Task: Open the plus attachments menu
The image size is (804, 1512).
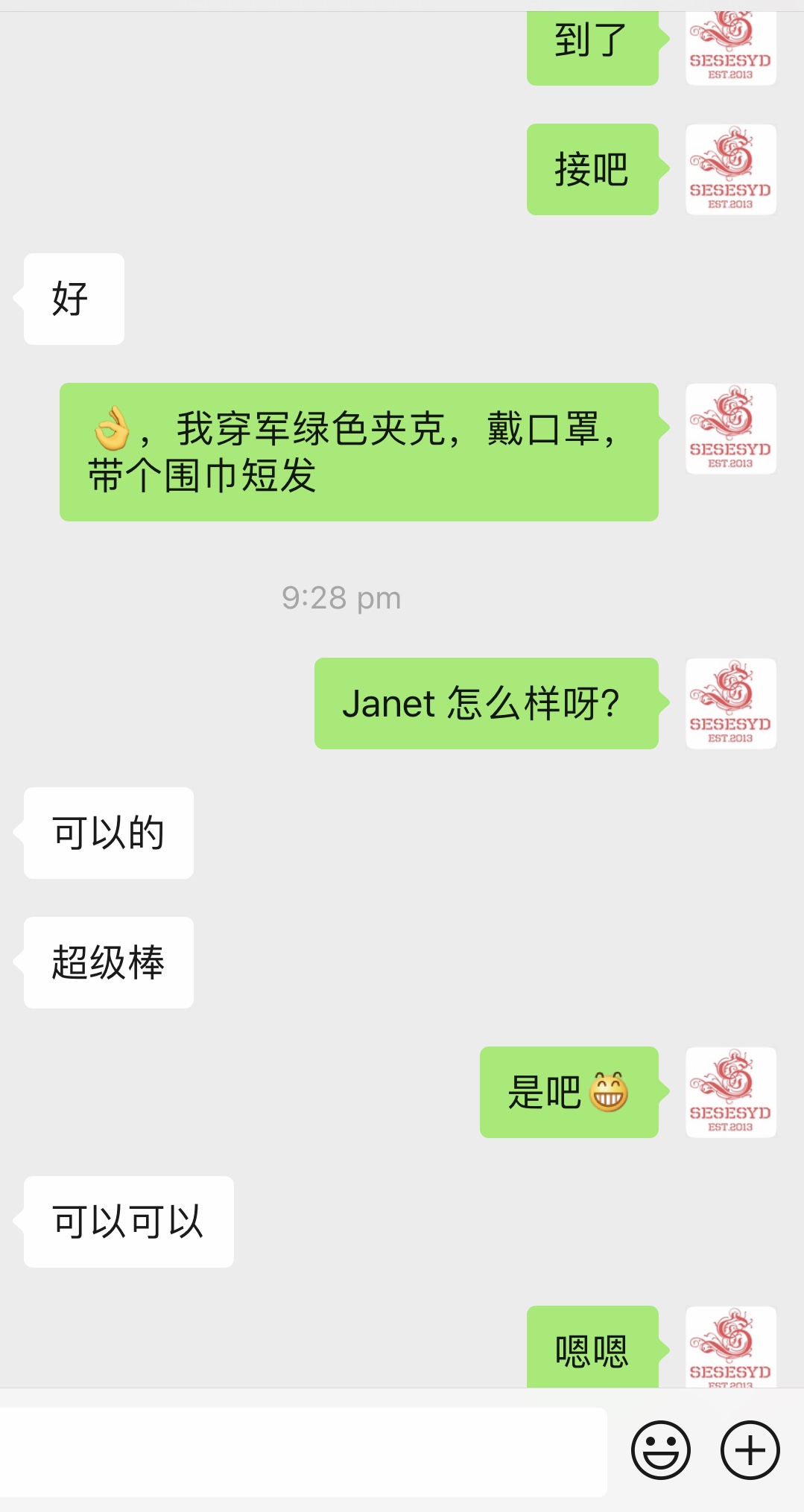Action: point(750,1450)
